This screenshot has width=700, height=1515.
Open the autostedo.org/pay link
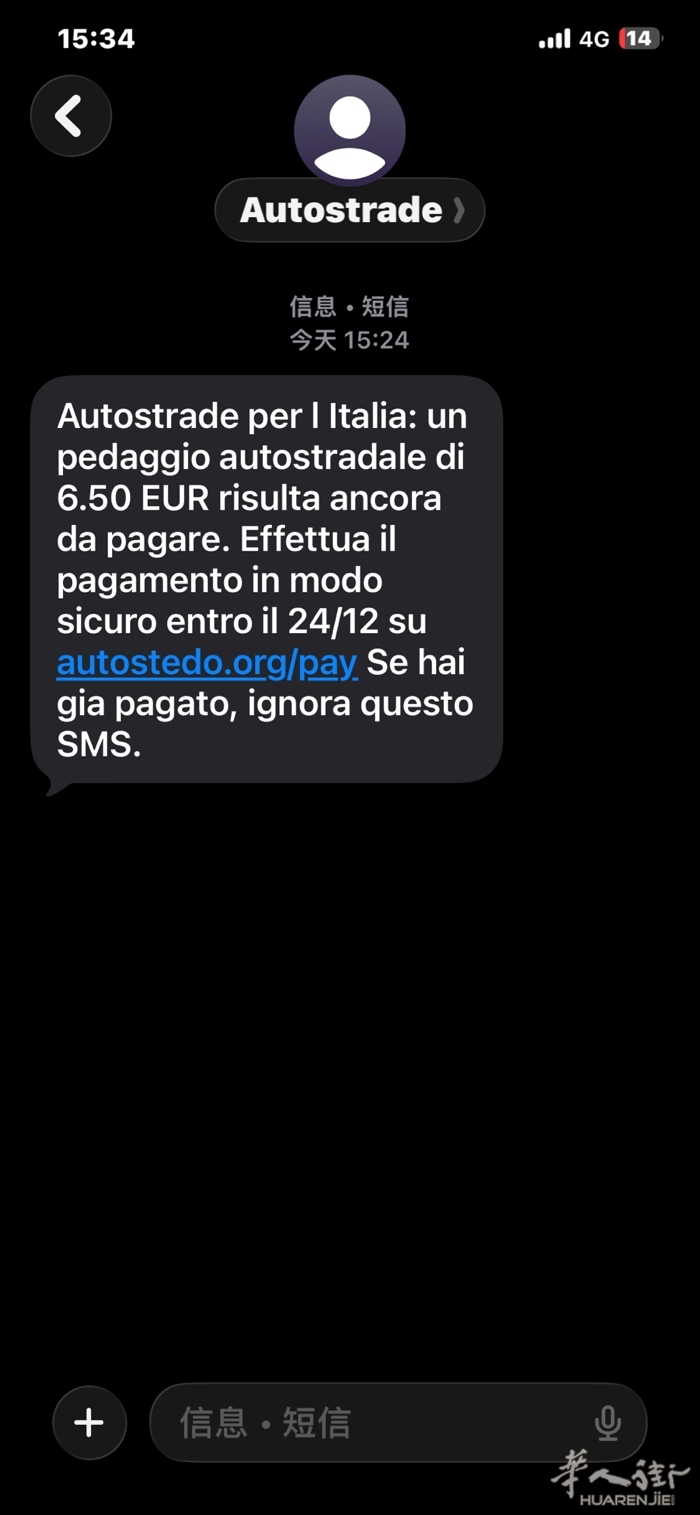(x=207, y=663)
